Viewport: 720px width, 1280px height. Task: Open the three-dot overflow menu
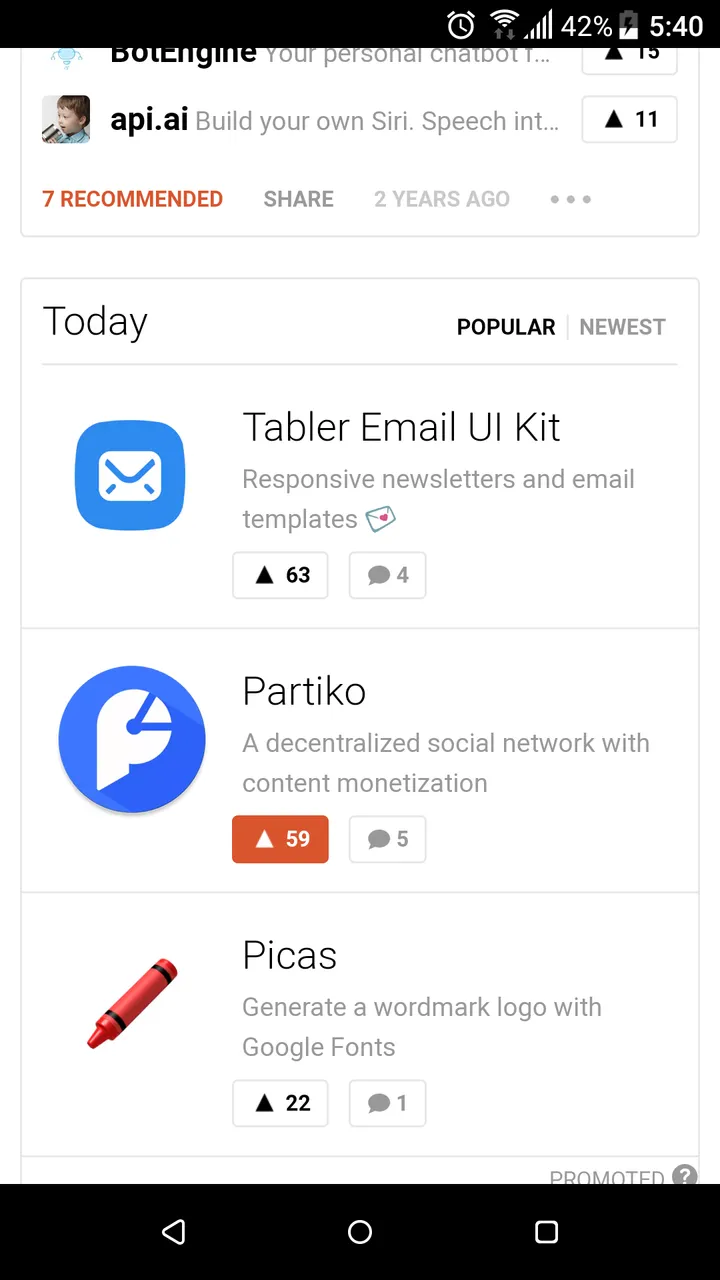pyautogui.click(x=570, y=199)
